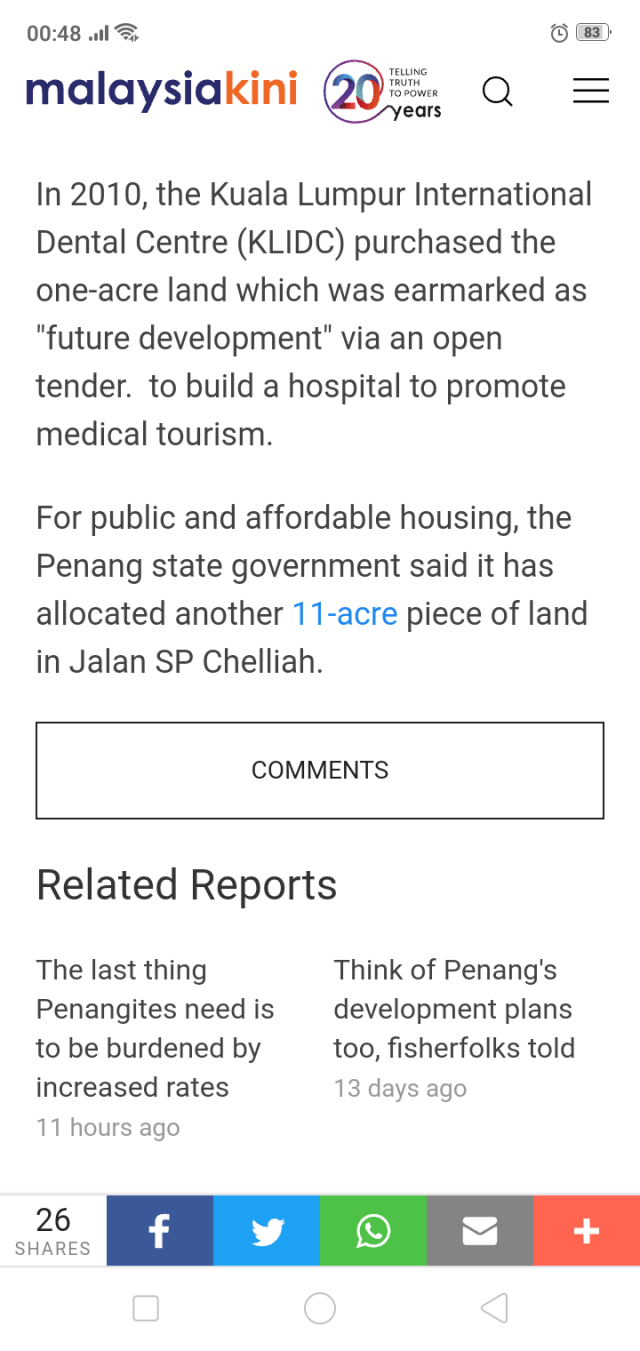Image resolution: width=640 pixels, height=1351 pixels.
Task: Tap the system back button
Action: pyautogui.click(x=494, y=1308)
